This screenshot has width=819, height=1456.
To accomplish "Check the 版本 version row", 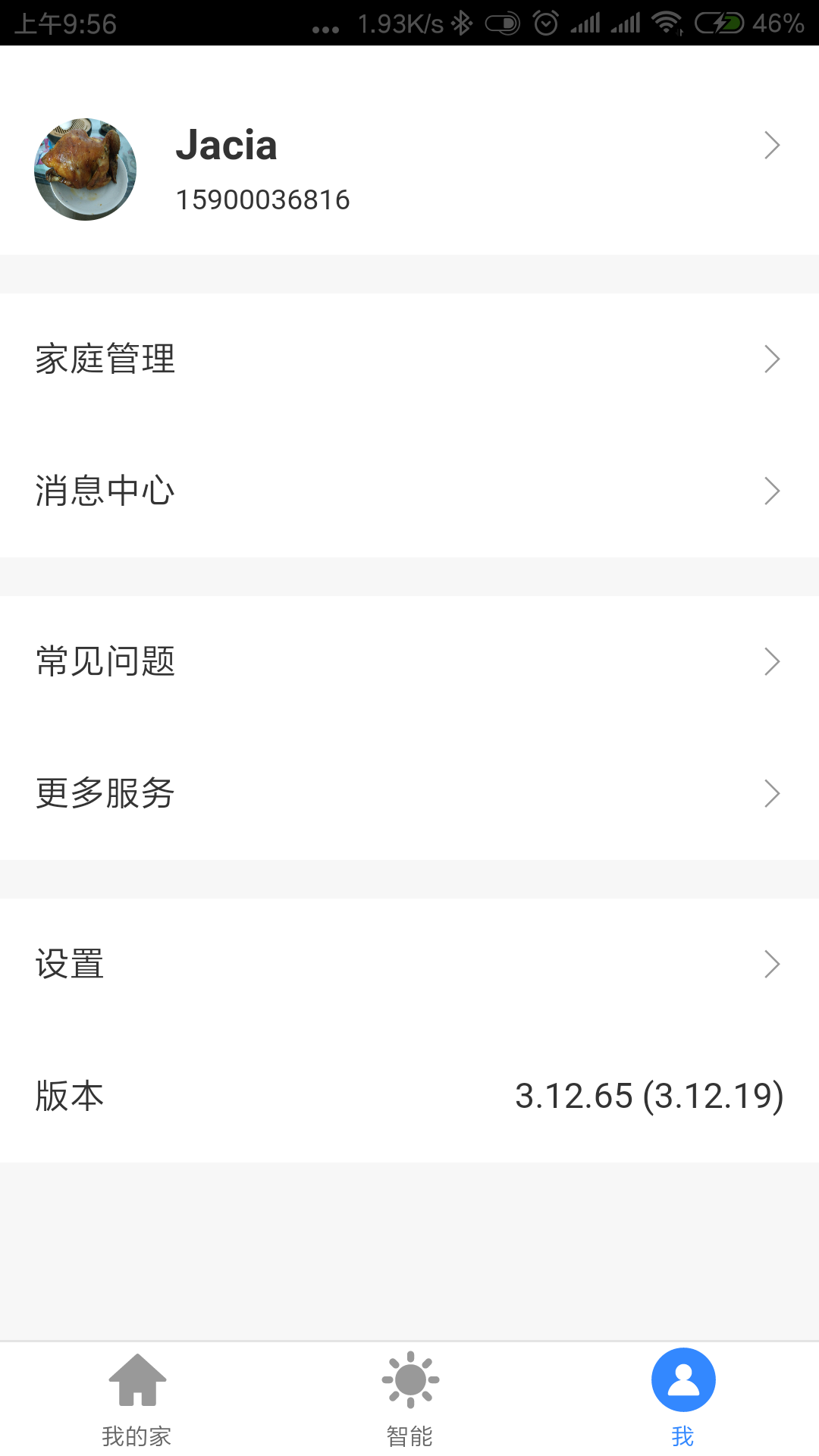I will [409, 1096].
